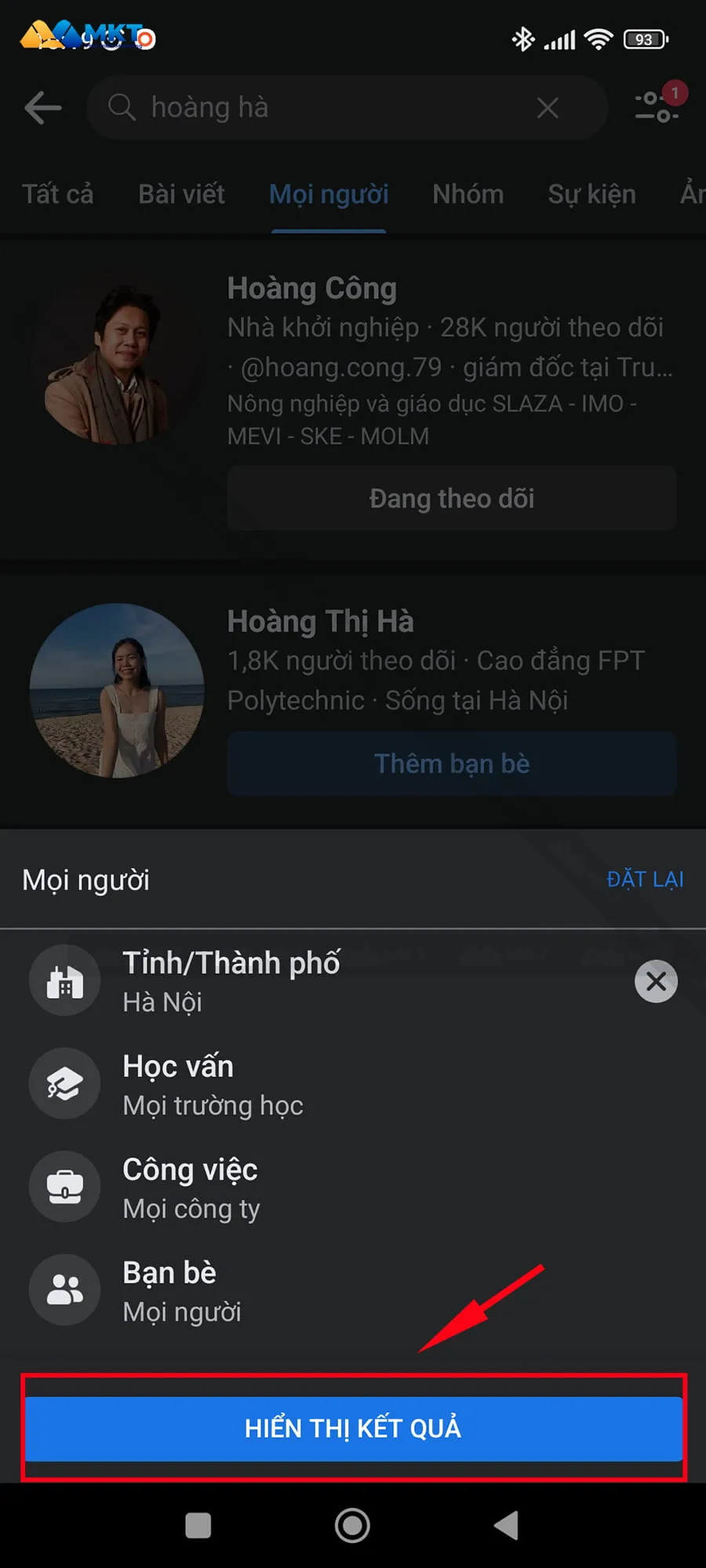Select the Bài viết tab
The width and height of the screenshot is (706, 1568).
pos(181,194)
